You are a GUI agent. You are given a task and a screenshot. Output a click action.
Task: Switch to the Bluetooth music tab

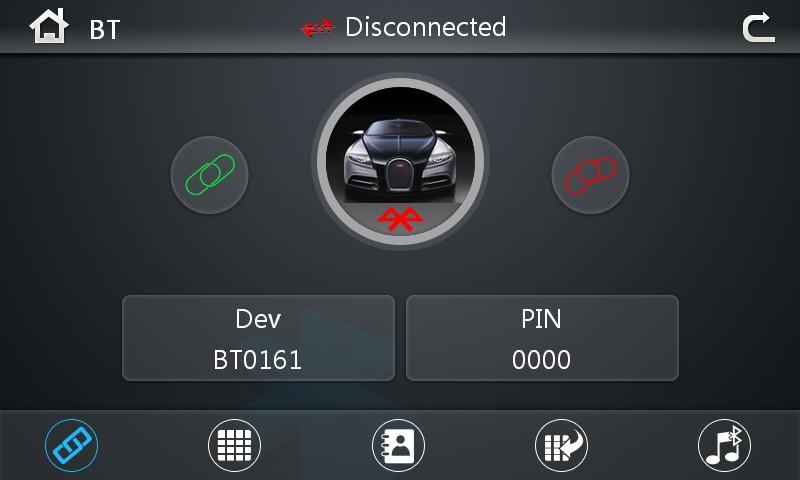click(x=724, y=444)
